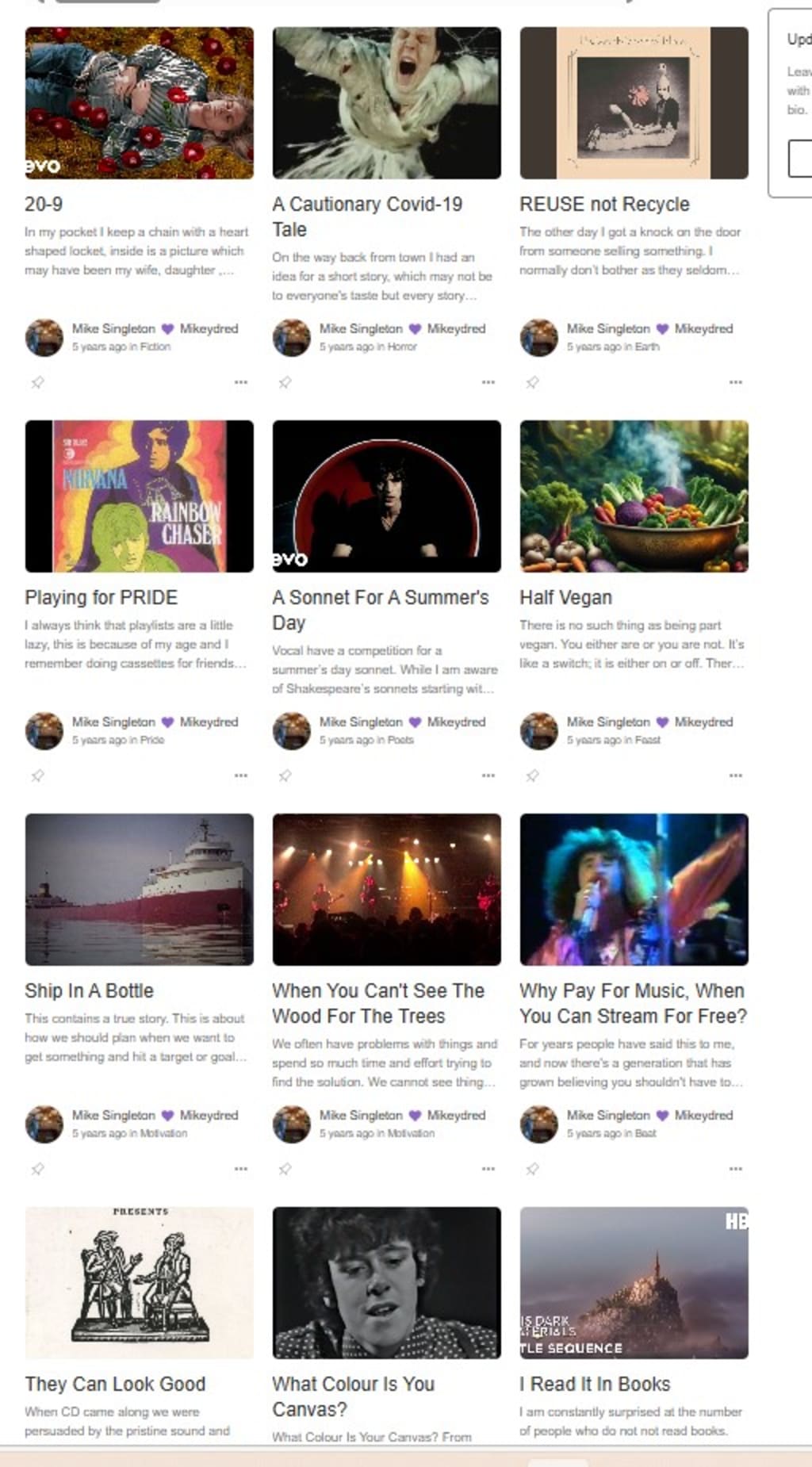The width and height of the screenshot is (812, 1467).
Task: Open 'REUSE not Recycle' article
Action: 604,204
